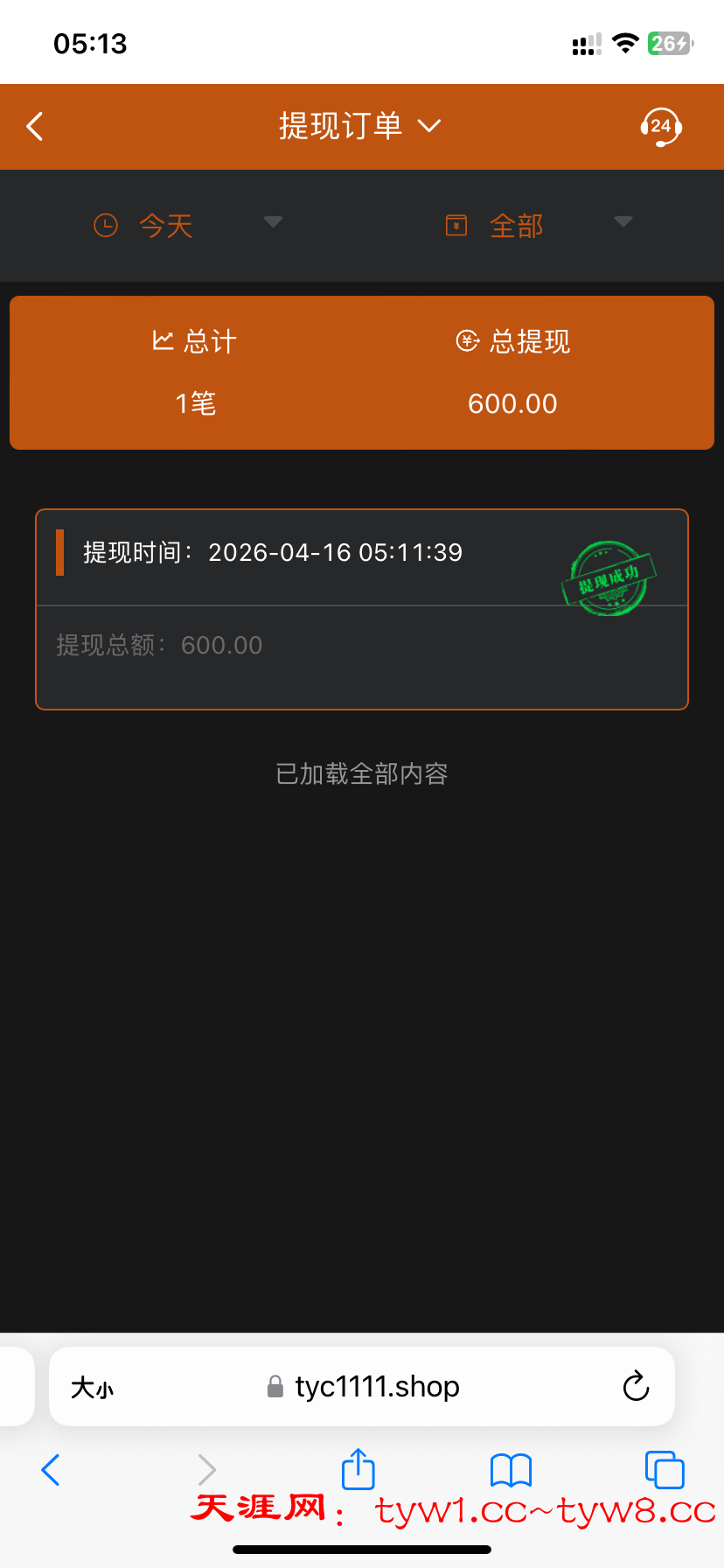Tap the clock icon beside 今天 filter
Viewport: 724px width, 1568px height.
coord(105,224)
